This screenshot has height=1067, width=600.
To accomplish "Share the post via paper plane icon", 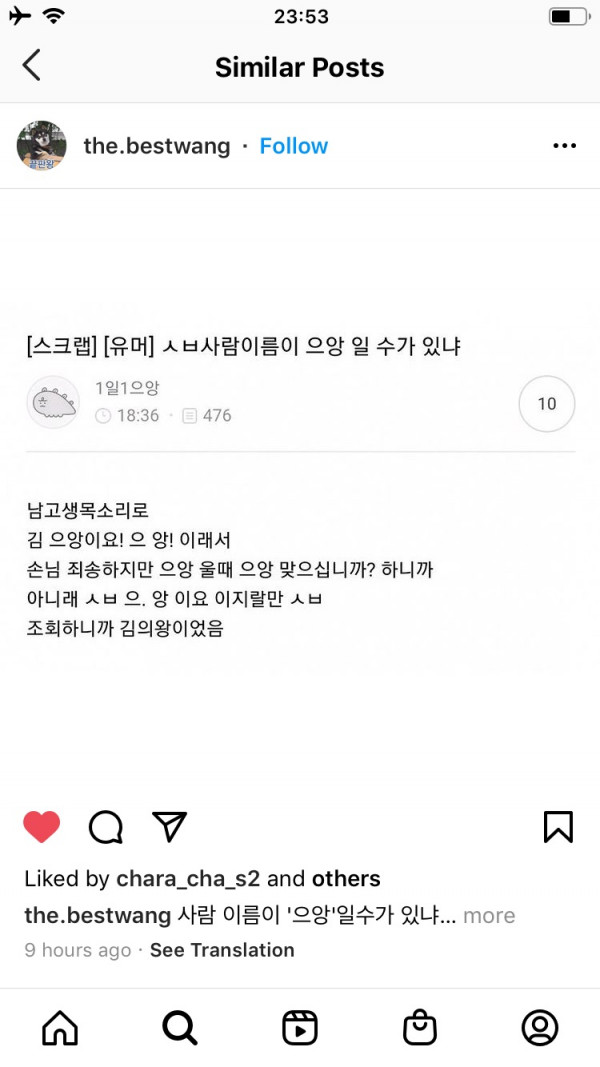I will 170,826.
